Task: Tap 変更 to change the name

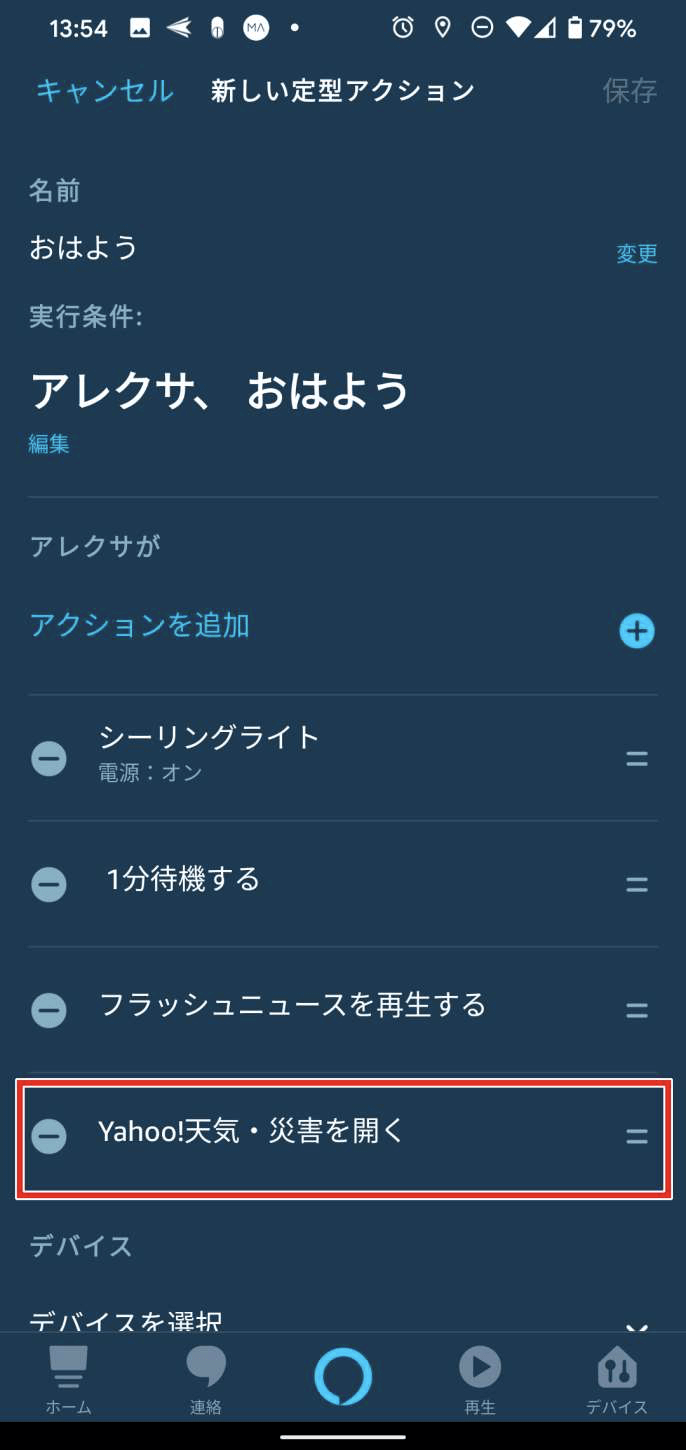Action: point(637,254)
